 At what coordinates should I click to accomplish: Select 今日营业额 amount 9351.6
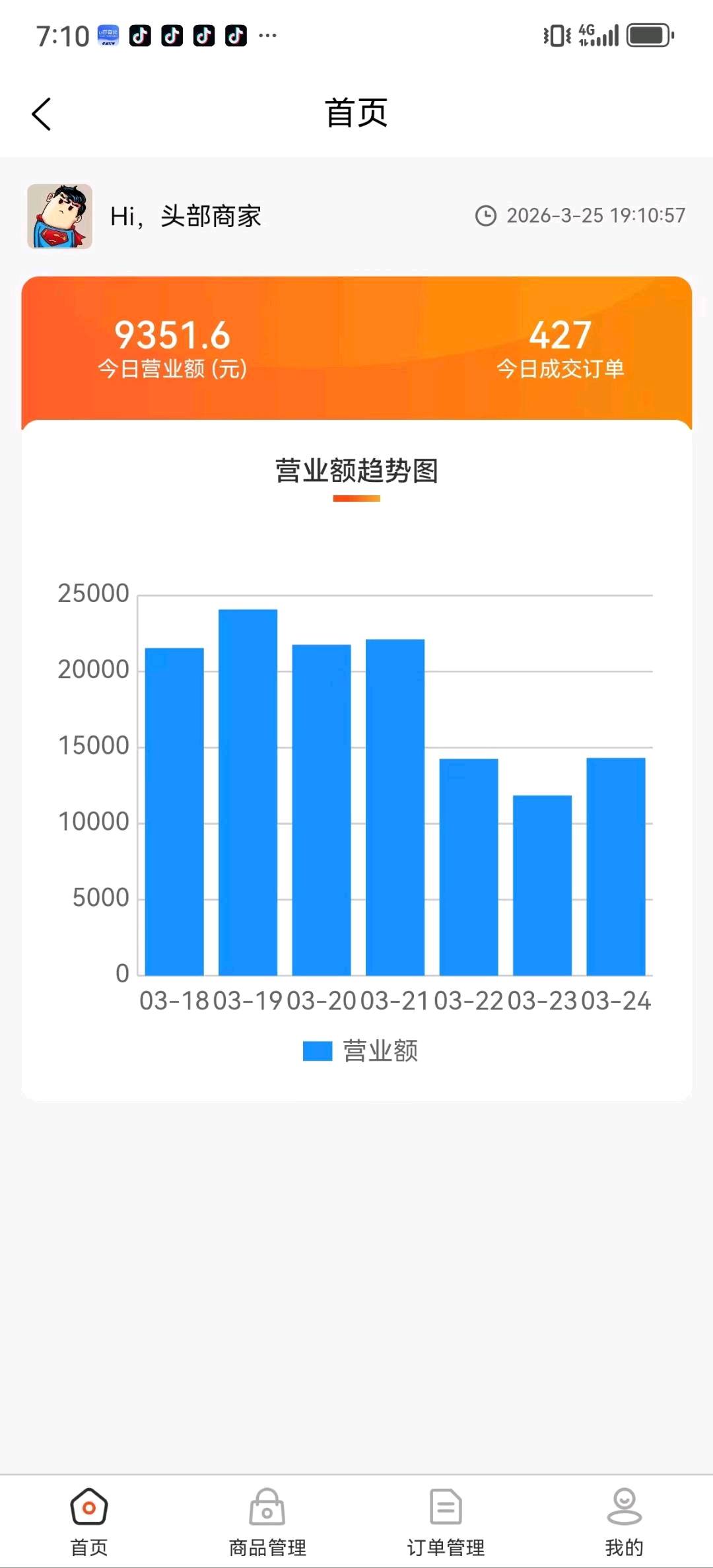[x=173, y=335]
